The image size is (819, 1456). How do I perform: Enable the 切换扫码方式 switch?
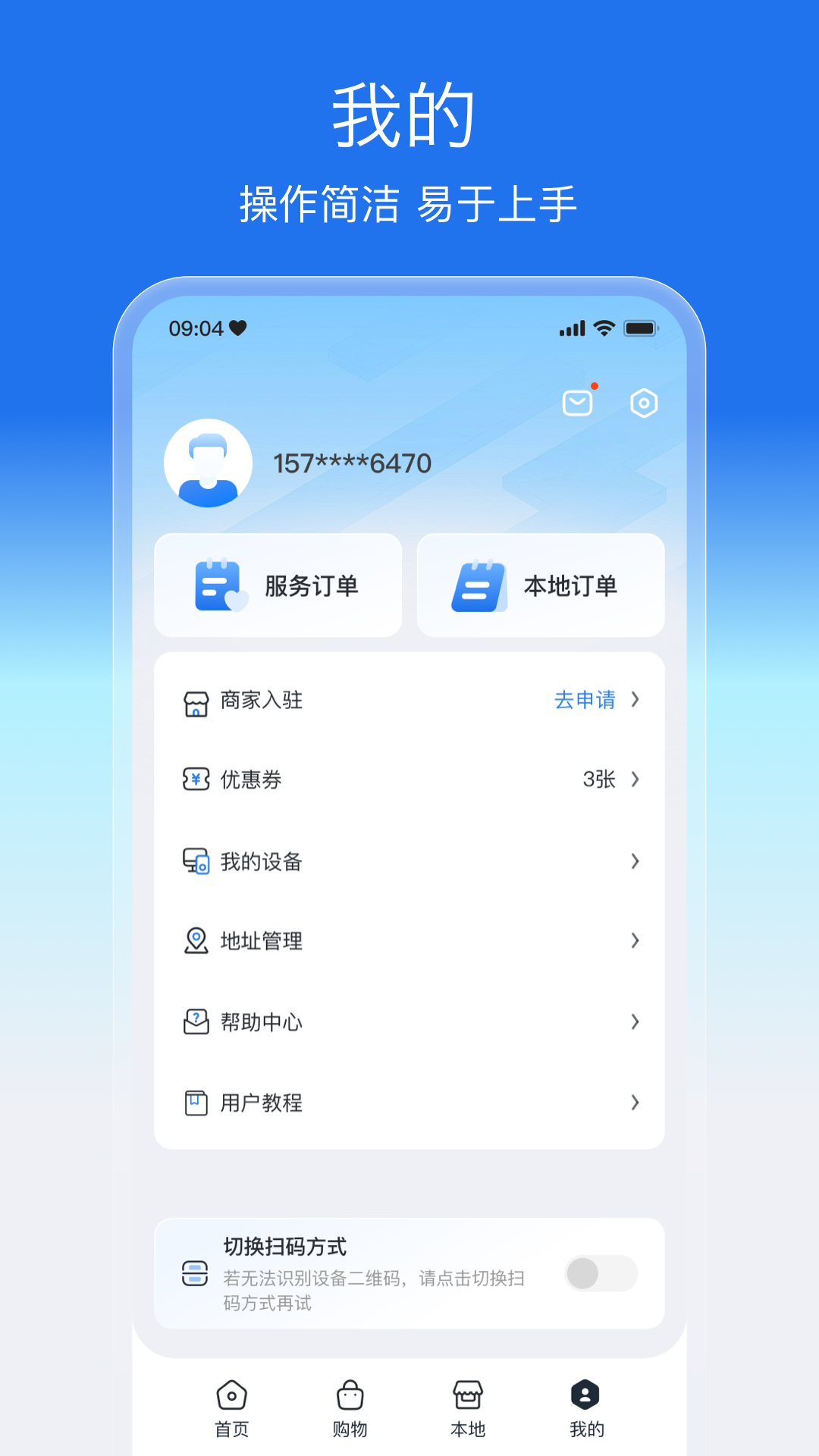click(x=601, y=1274)
